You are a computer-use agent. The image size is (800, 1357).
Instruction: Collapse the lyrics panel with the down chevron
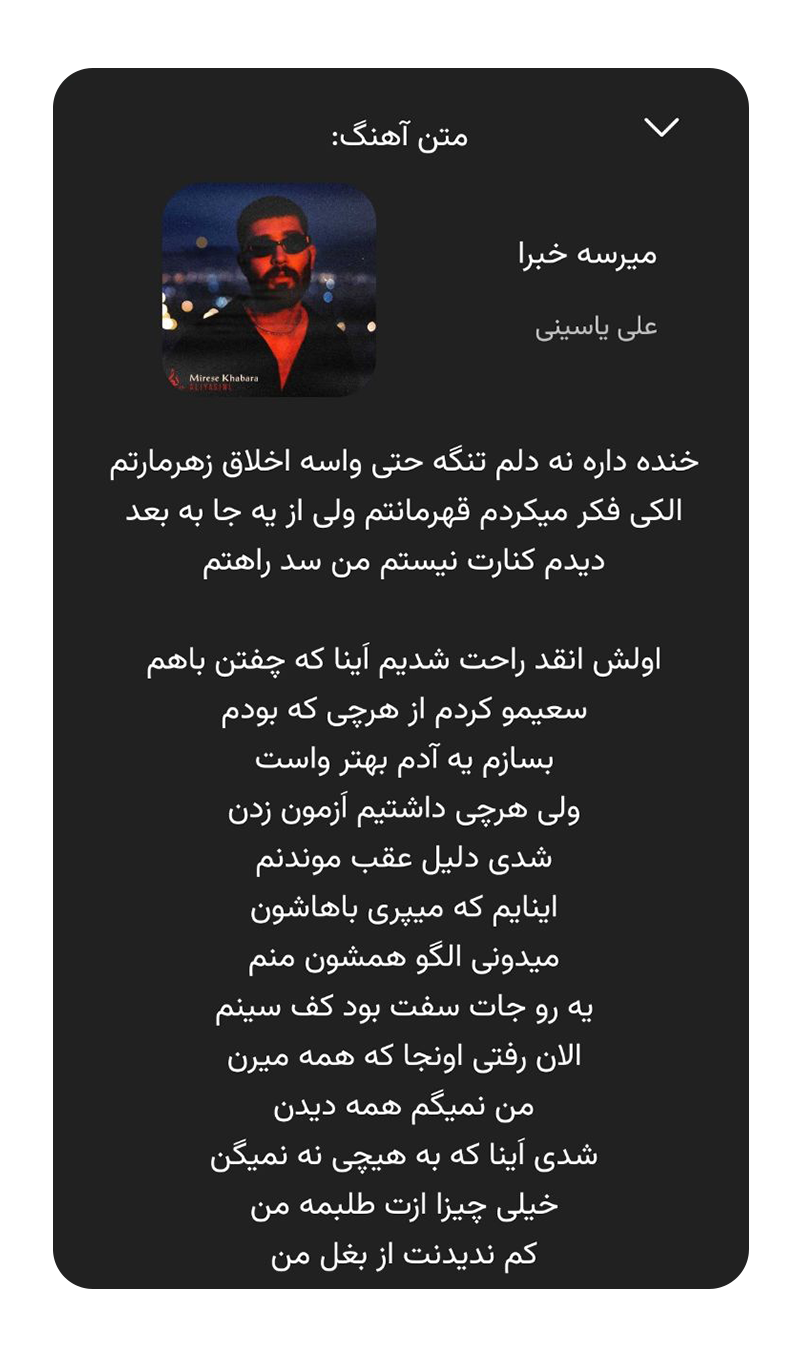661,127
